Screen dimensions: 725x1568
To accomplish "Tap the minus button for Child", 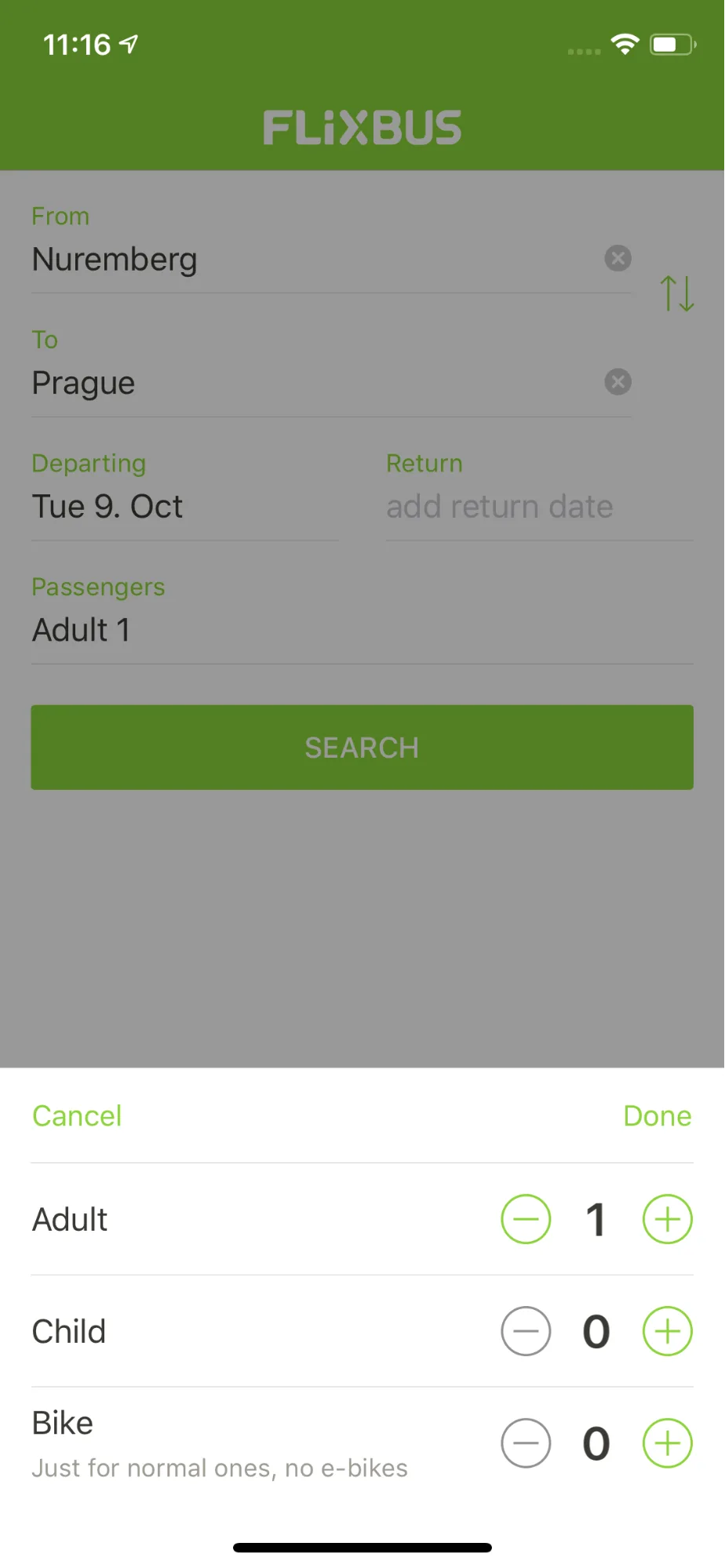I will [526, 1331].
